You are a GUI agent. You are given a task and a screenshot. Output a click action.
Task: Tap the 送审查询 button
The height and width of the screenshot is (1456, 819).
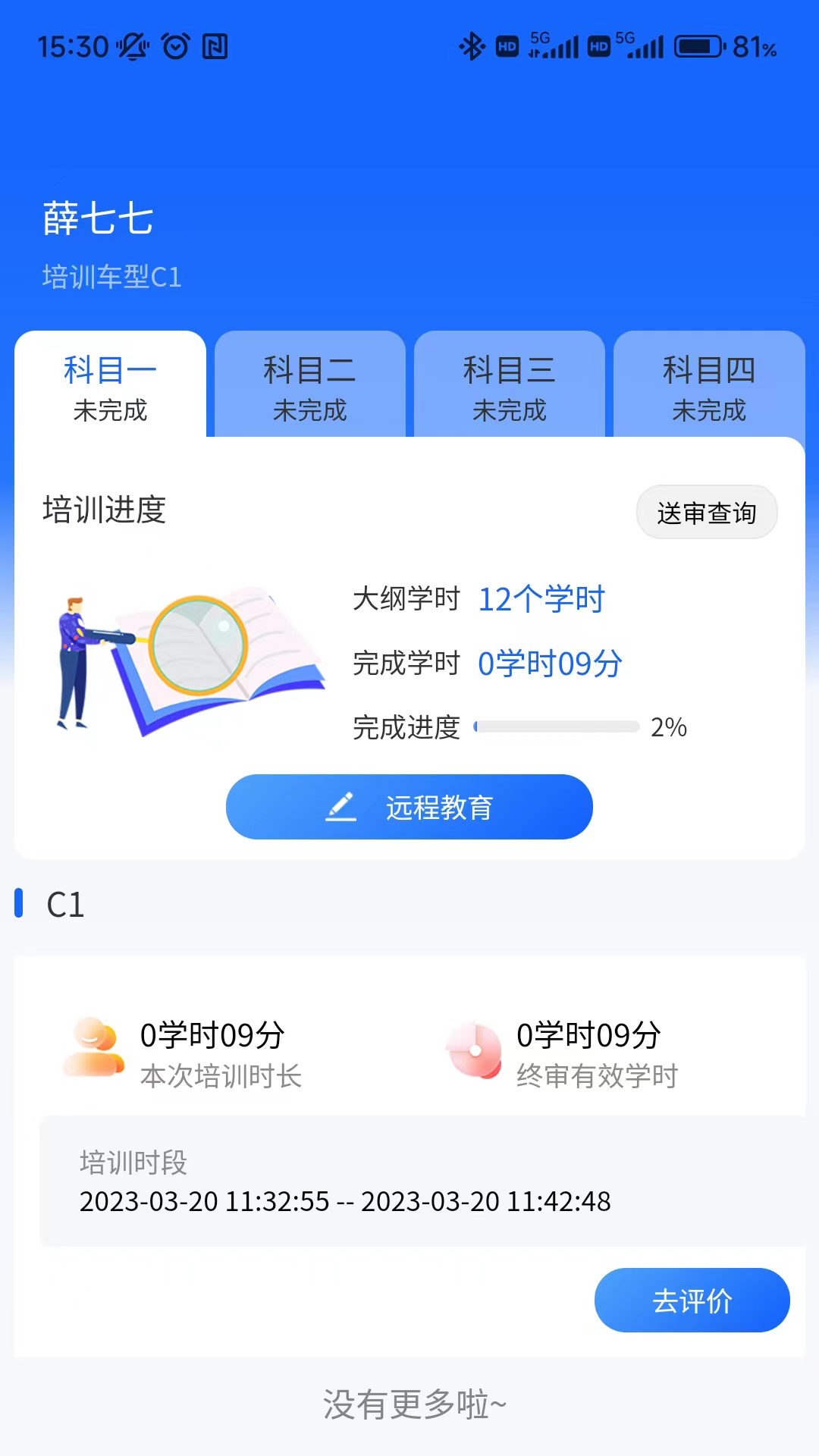(706, 513)
